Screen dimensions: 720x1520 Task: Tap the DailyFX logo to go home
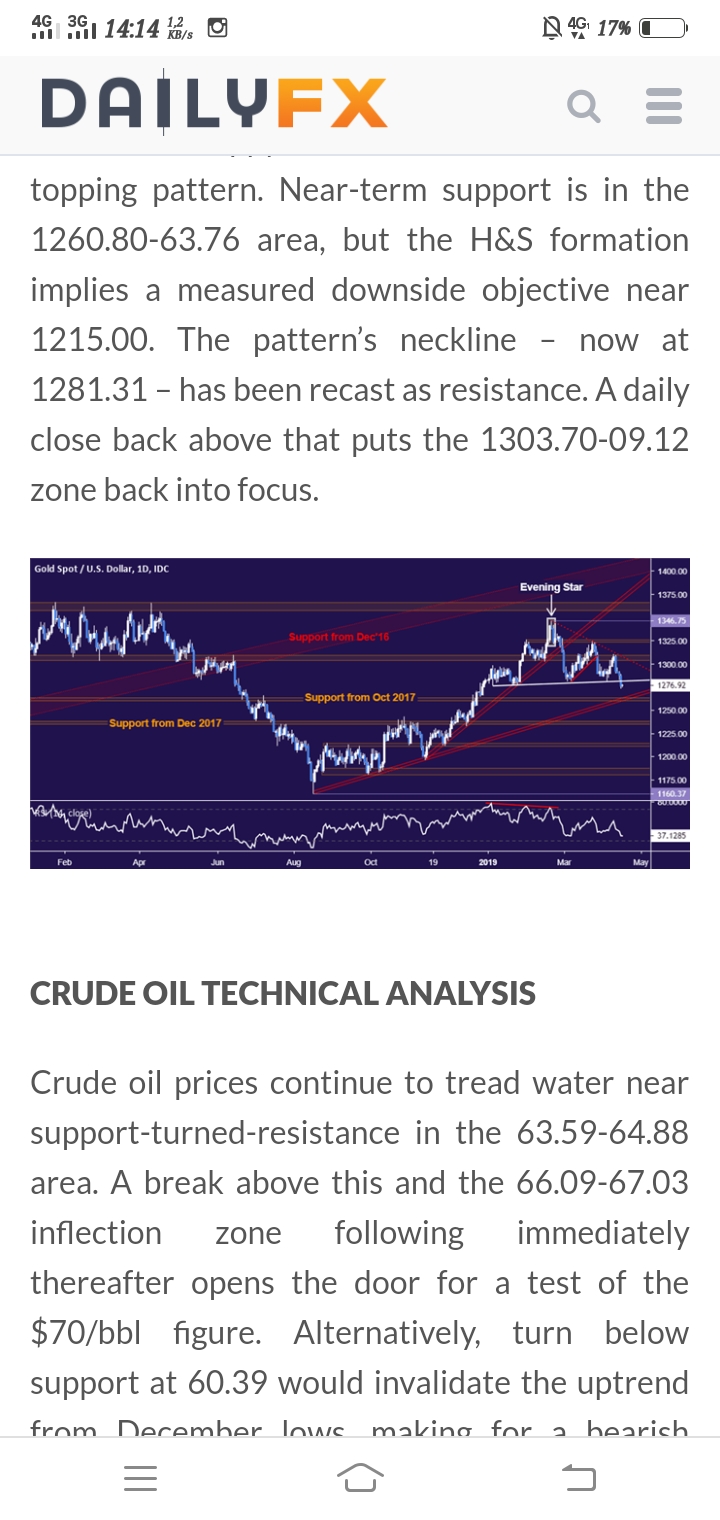coord(213,104)
